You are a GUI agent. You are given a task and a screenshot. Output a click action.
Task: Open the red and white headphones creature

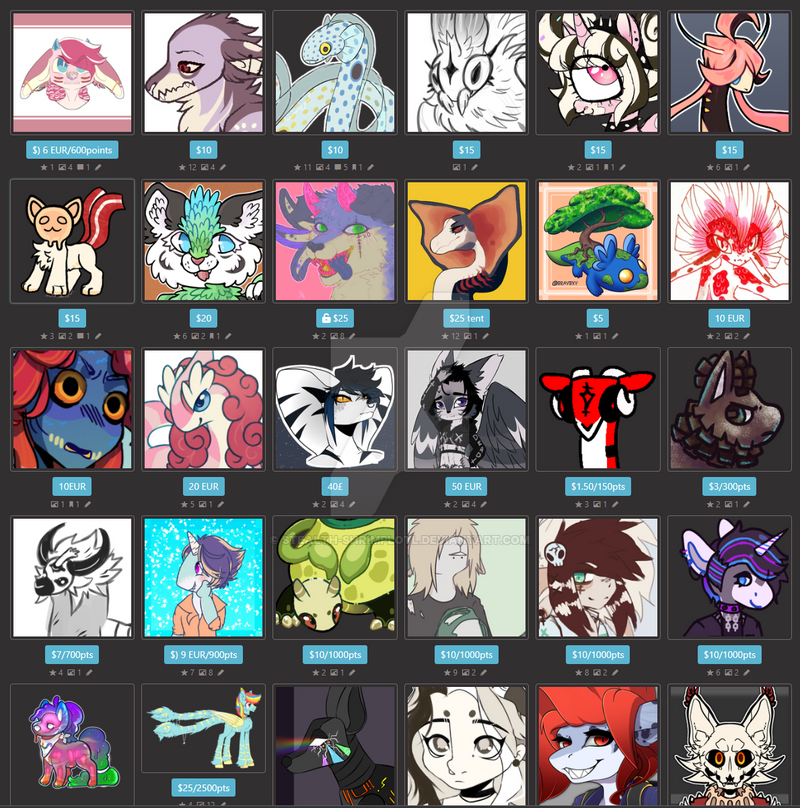pos(598,409)
